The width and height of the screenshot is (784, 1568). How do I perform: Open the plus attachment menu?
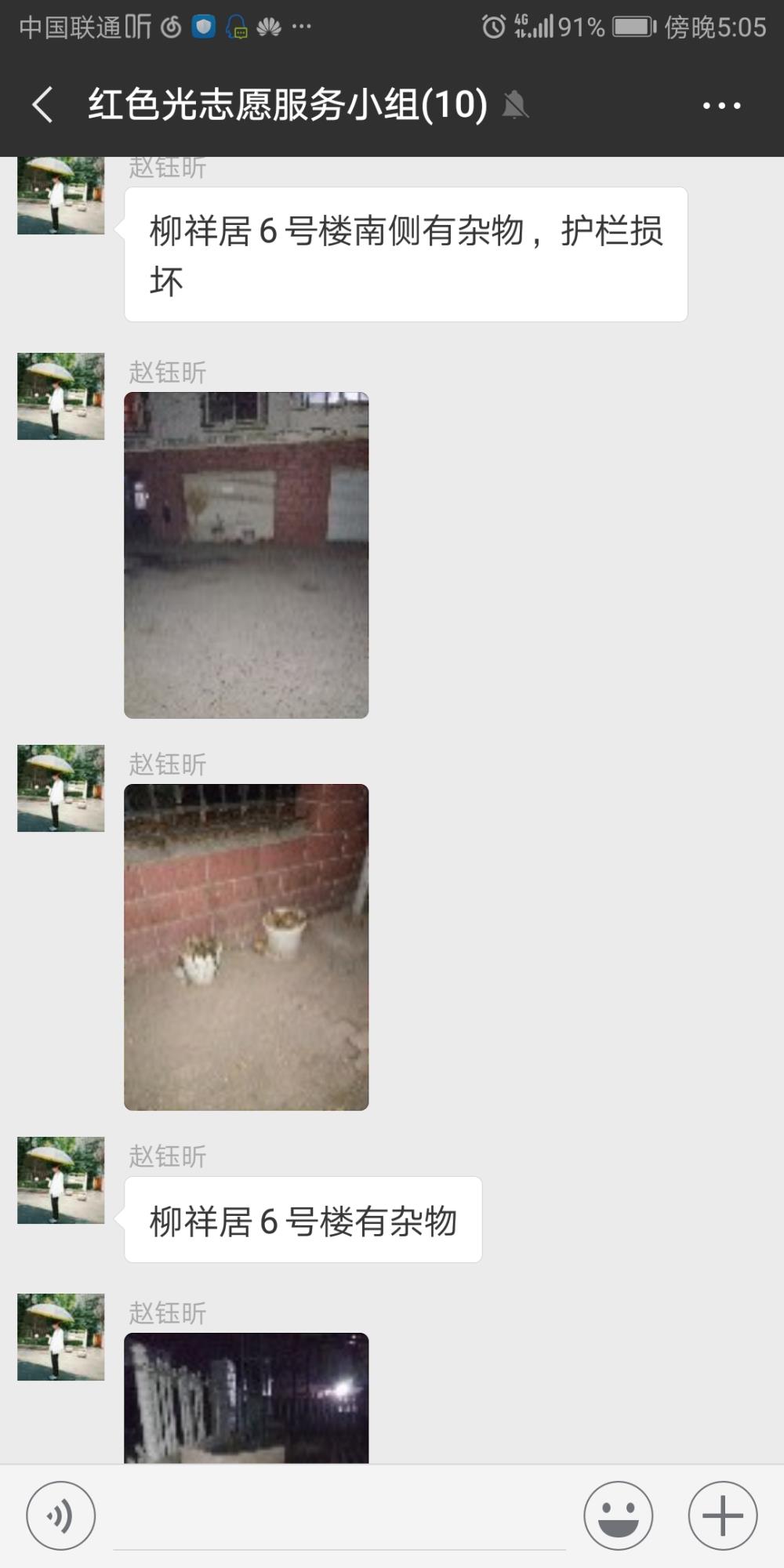tap(722, 1515)
